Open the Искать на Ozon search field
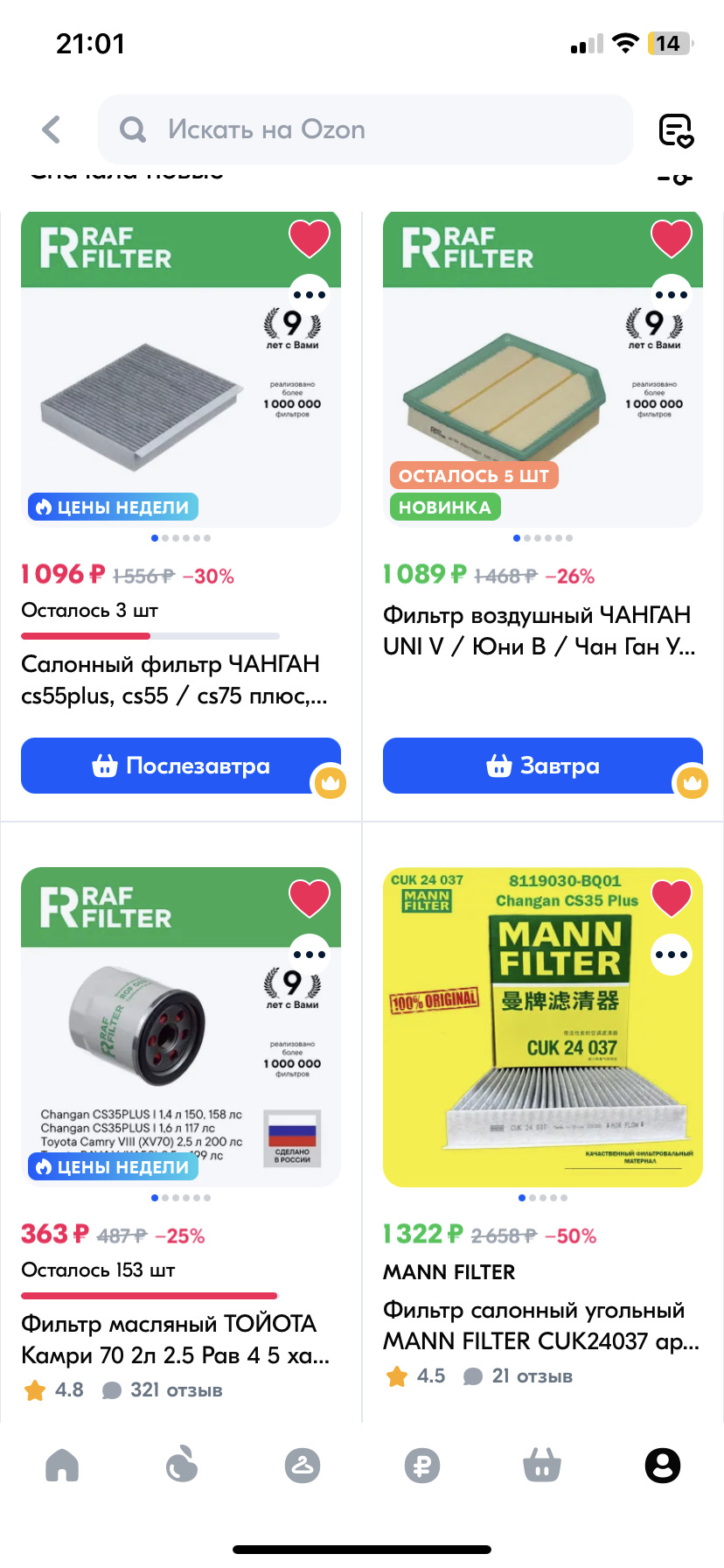The image size is (724, 1568). (365, 129)
